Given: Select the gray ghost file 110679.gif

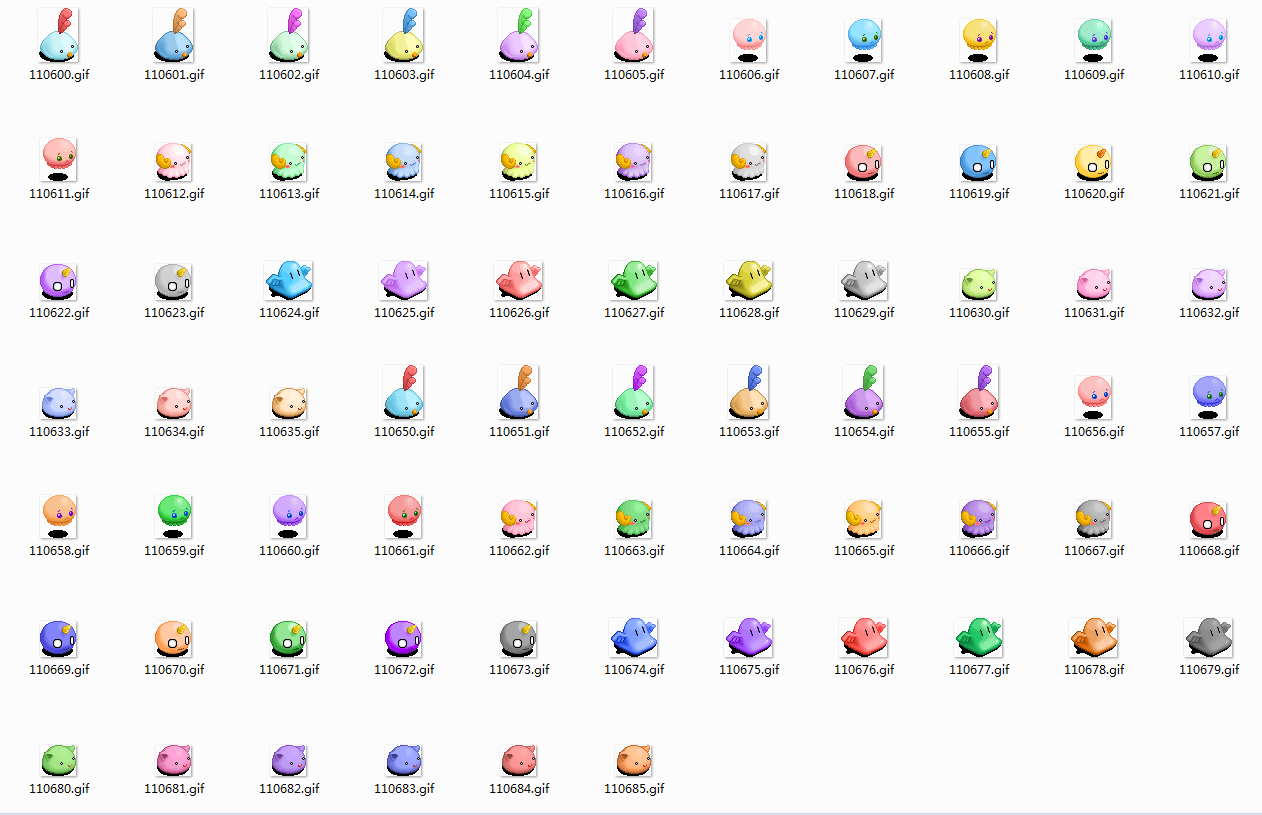Looking at the screenshot, I should pyautogui.click(x=1209, y=637).
